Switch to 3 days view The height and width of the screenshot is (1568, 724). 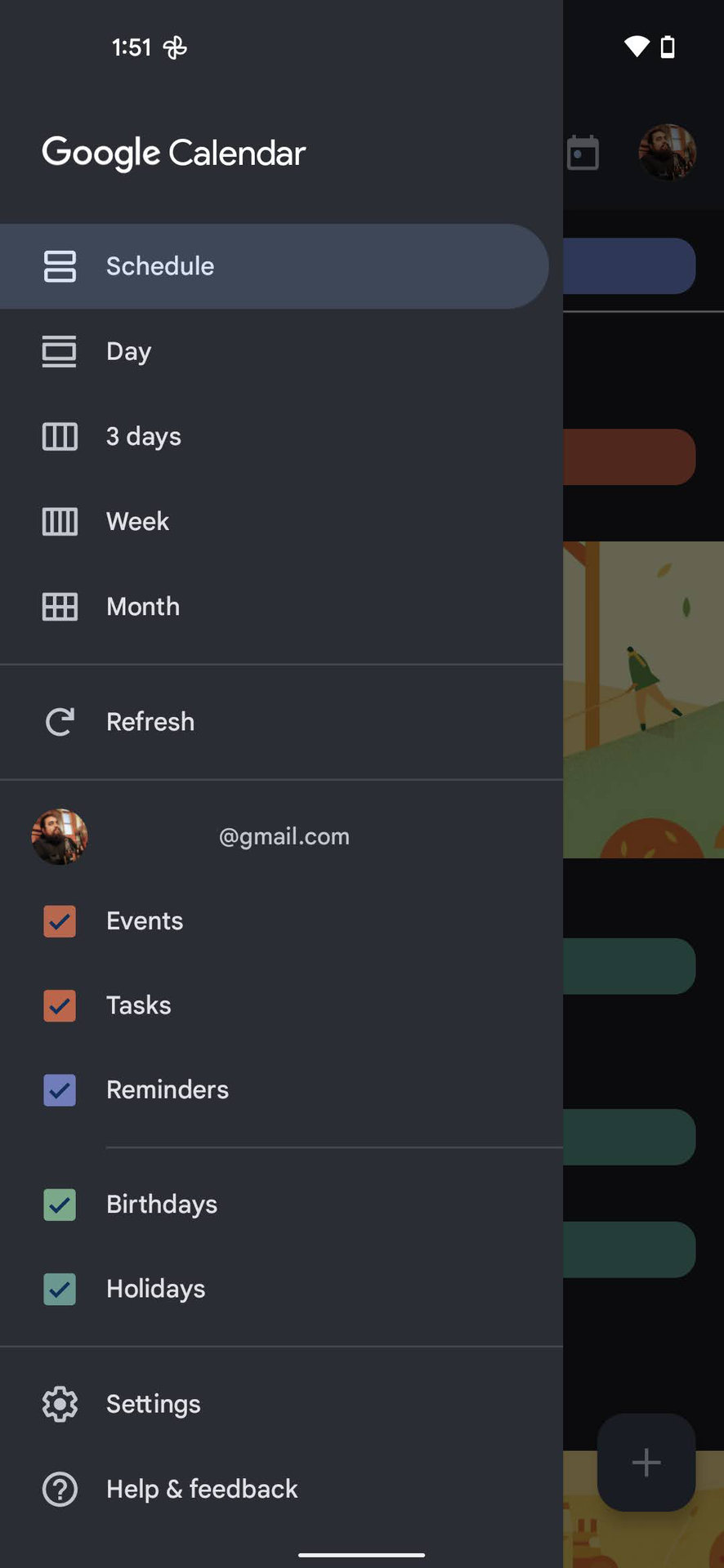pos(143,436)
